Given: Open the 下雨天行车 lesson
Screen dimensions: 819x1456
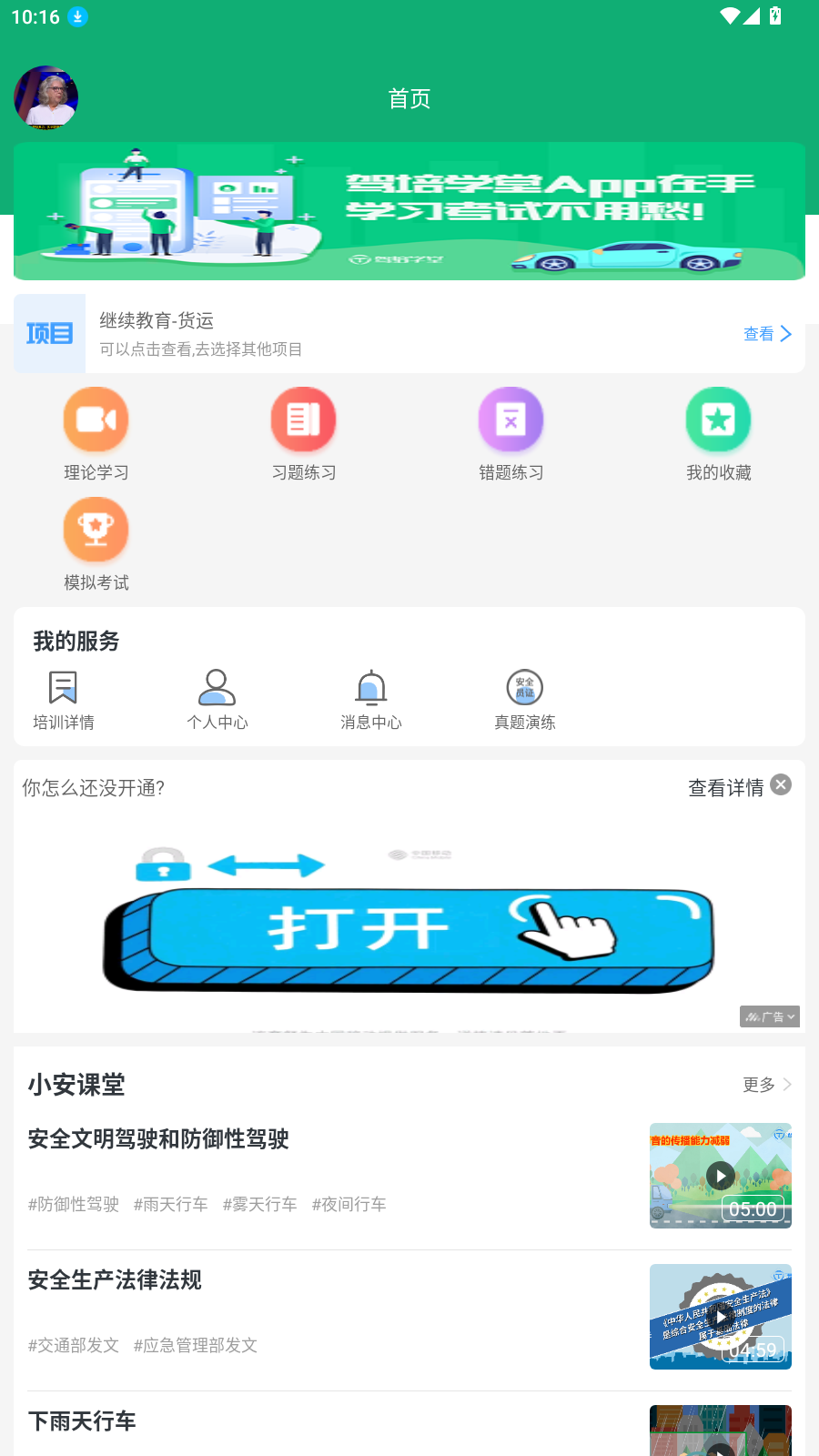Looking at the screenshot, I should (x=82, y=1421).
